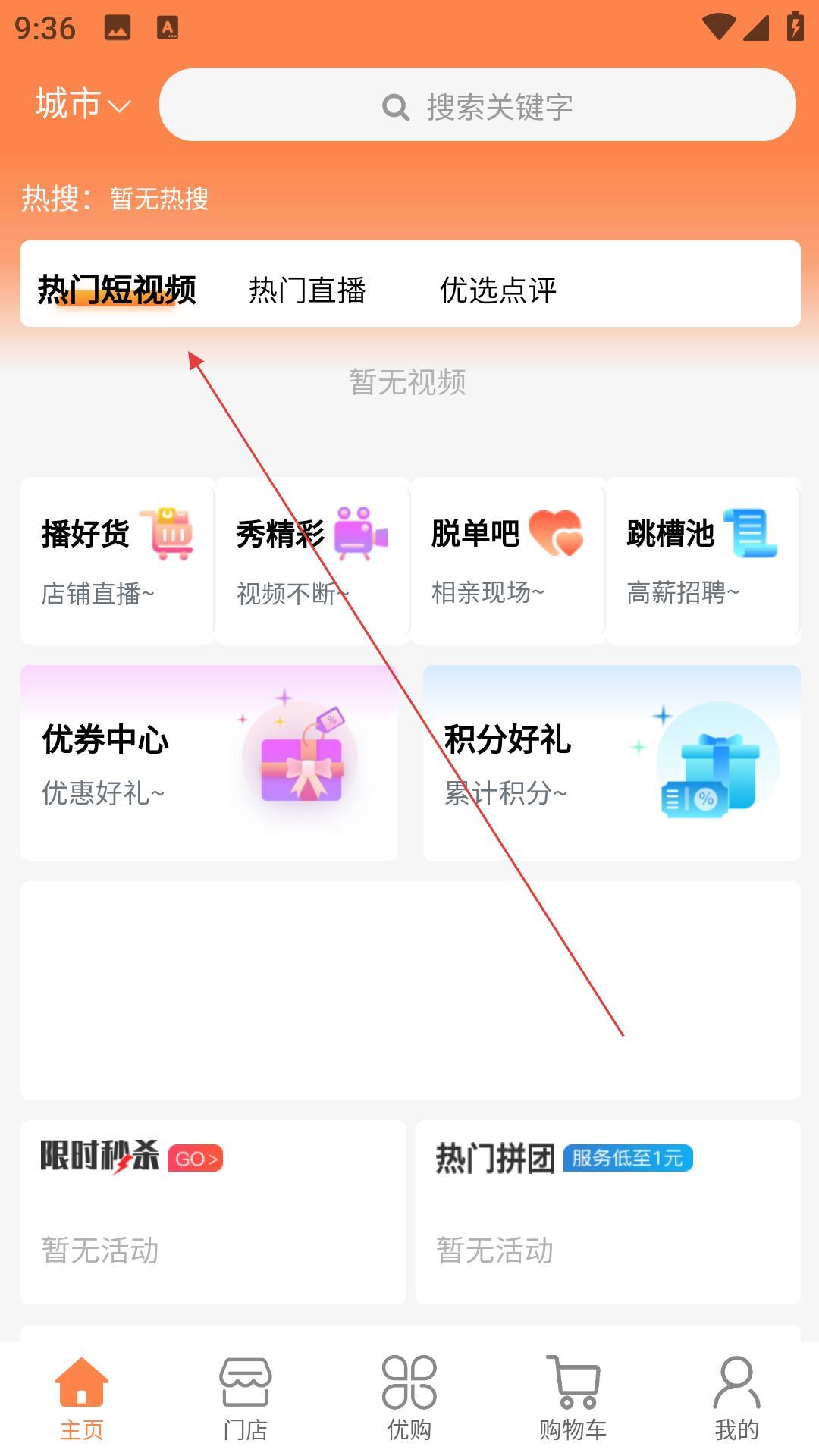Open the 城市 city dropdown

(82, 105)
